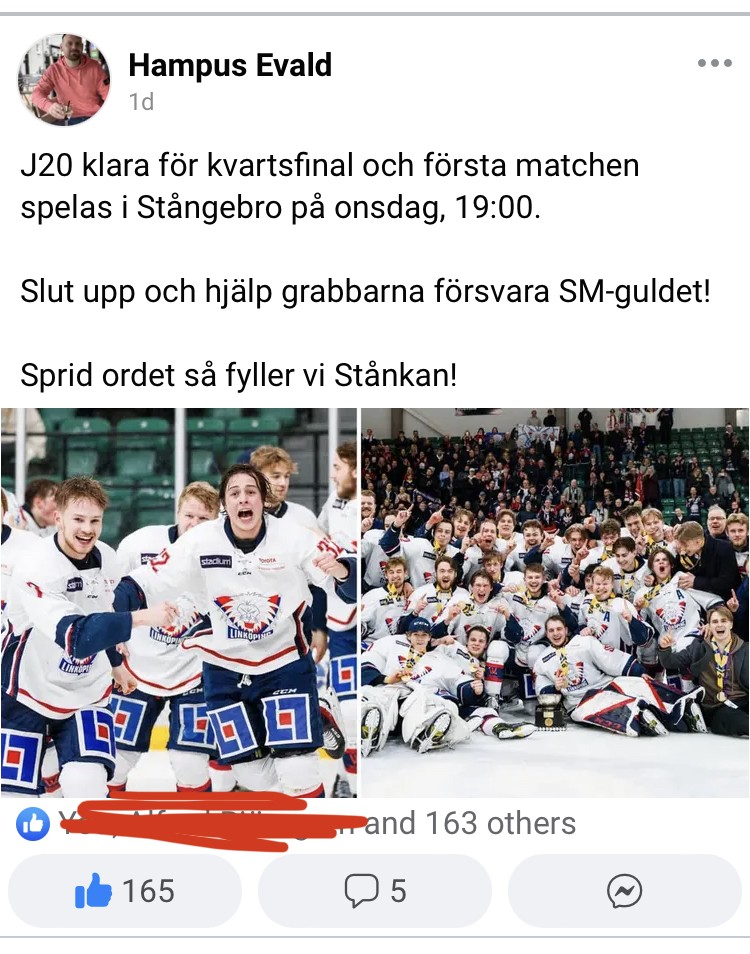Open the photo of celebrating players
Viewport: 750px width, 954px height.
[x=179, y=602]
